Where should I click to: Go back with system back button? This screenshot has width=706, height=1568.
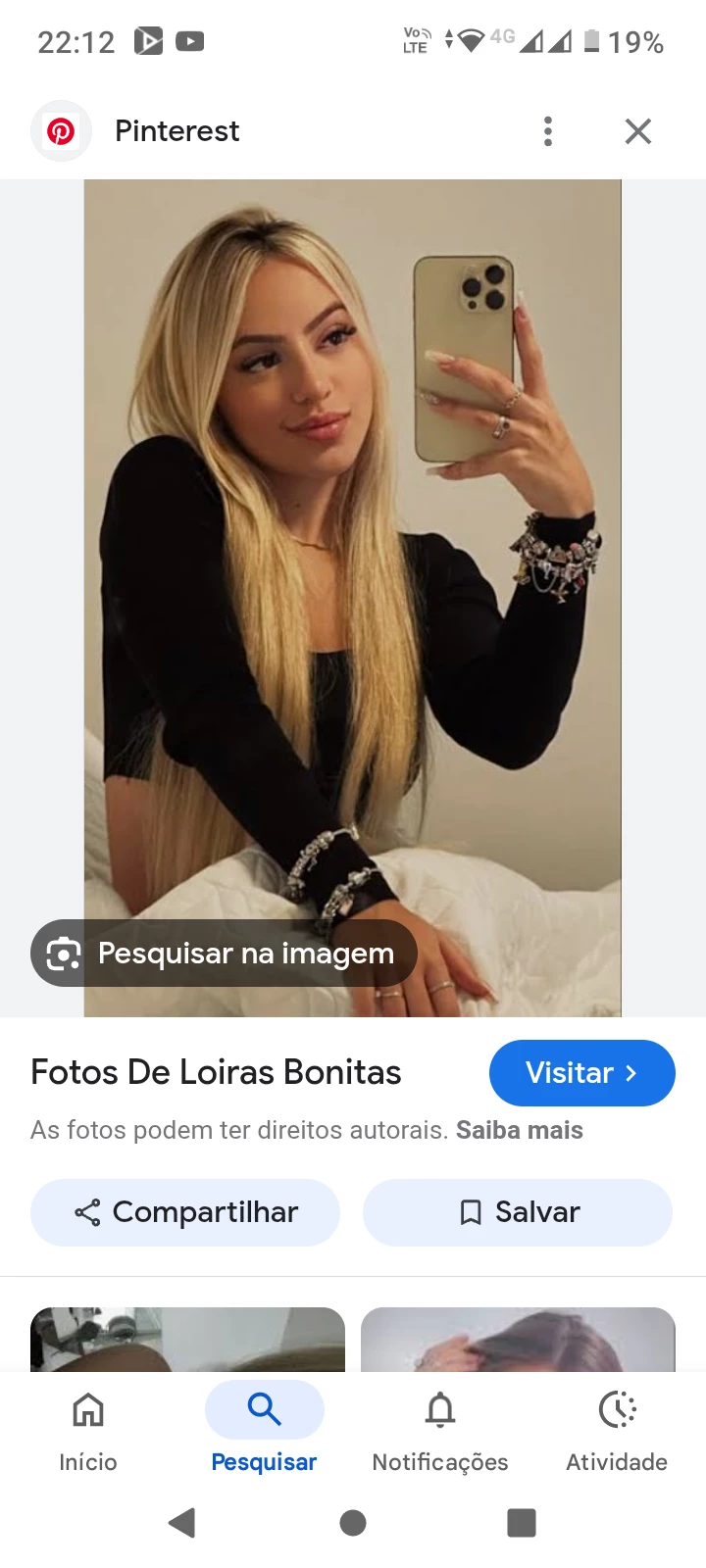182,1523
